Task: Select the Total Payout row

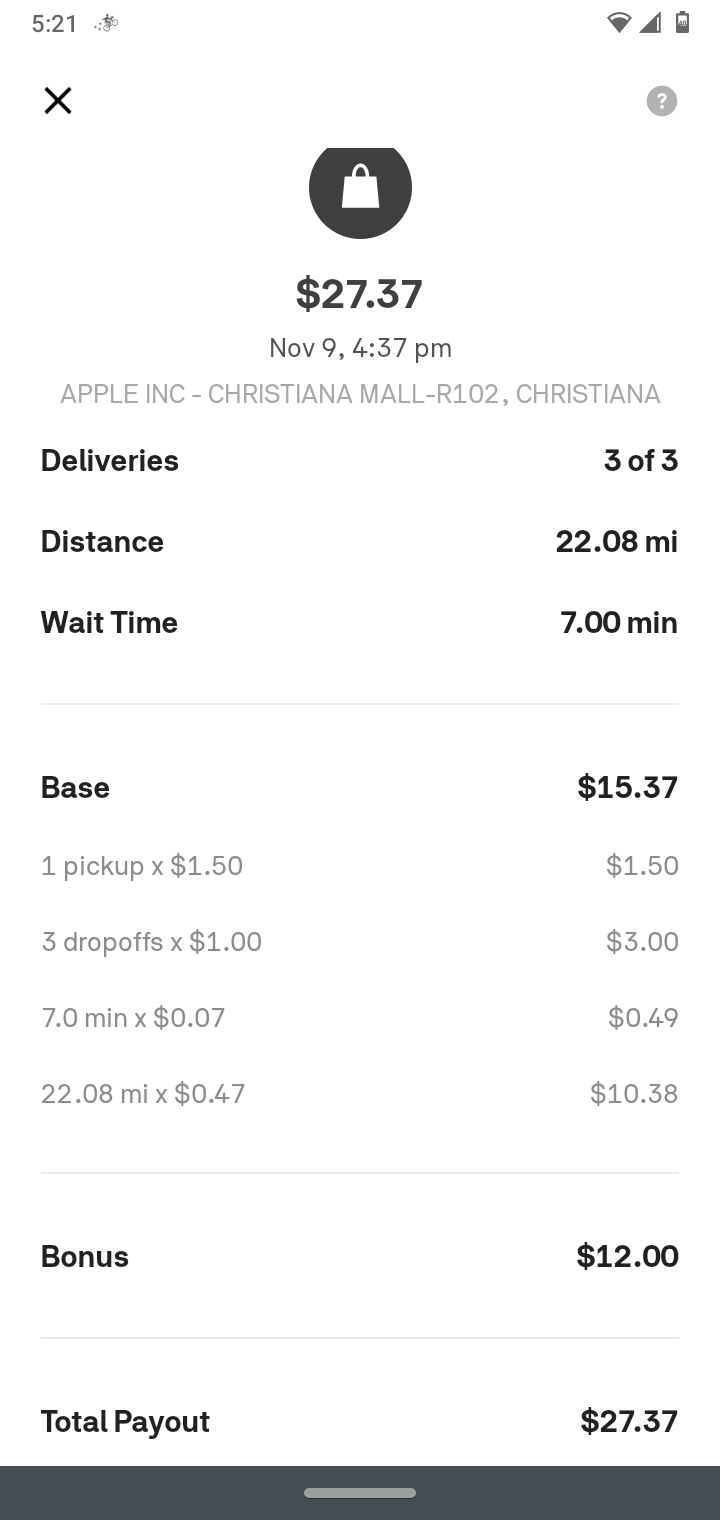Action: (360, 1421)
